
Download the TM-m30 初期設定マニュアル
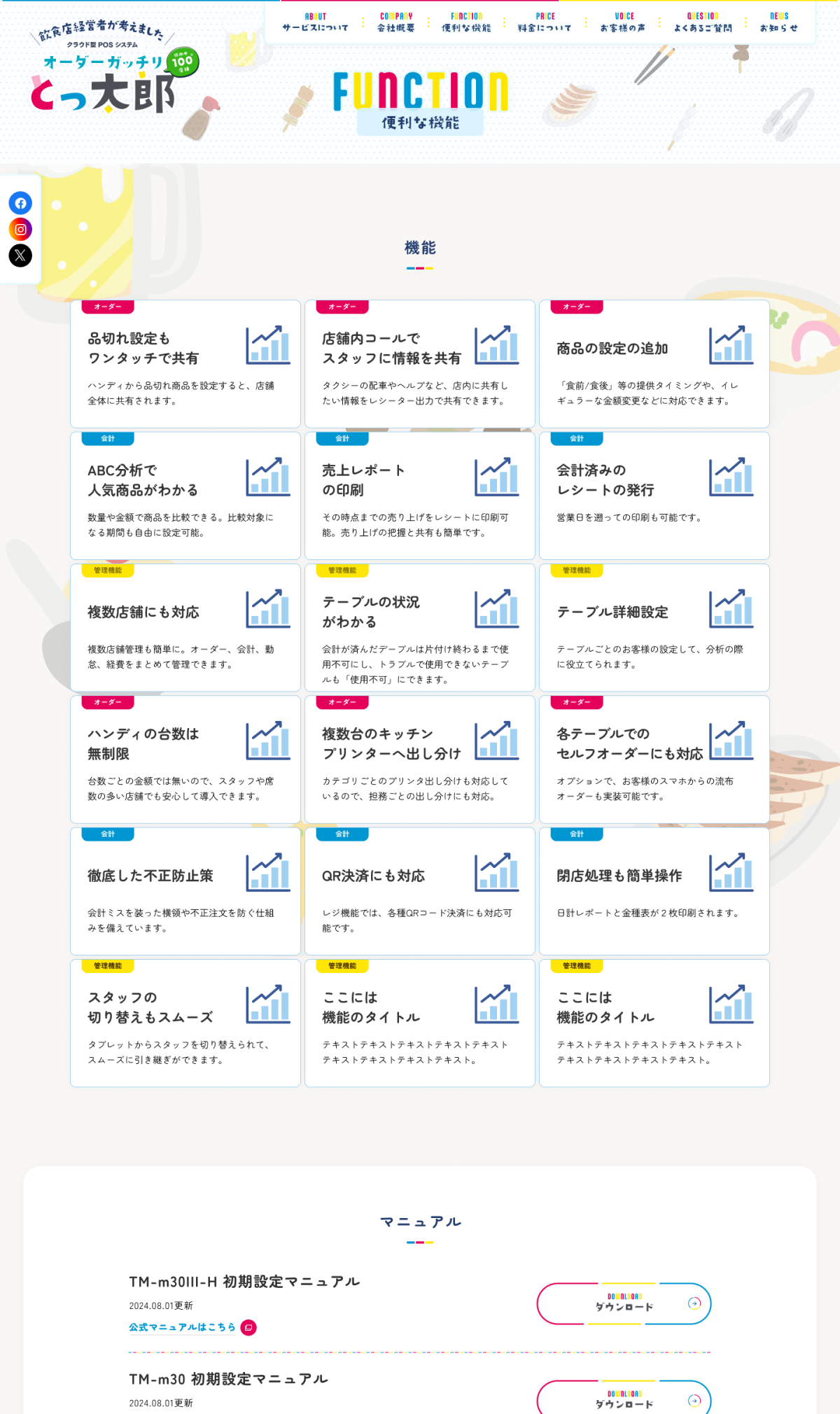624,1399
